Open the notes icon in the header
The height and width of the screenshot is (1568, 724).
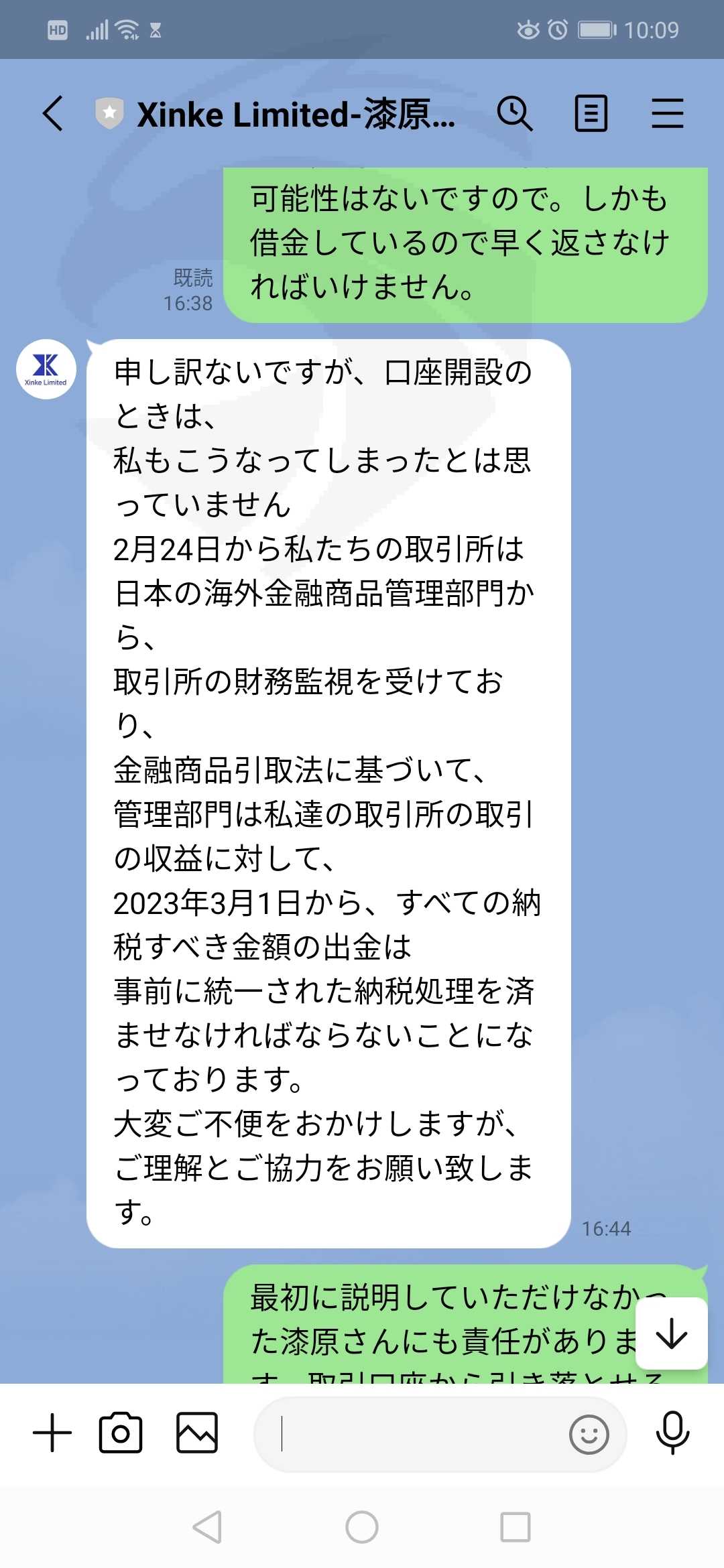[x=591, y=113]
